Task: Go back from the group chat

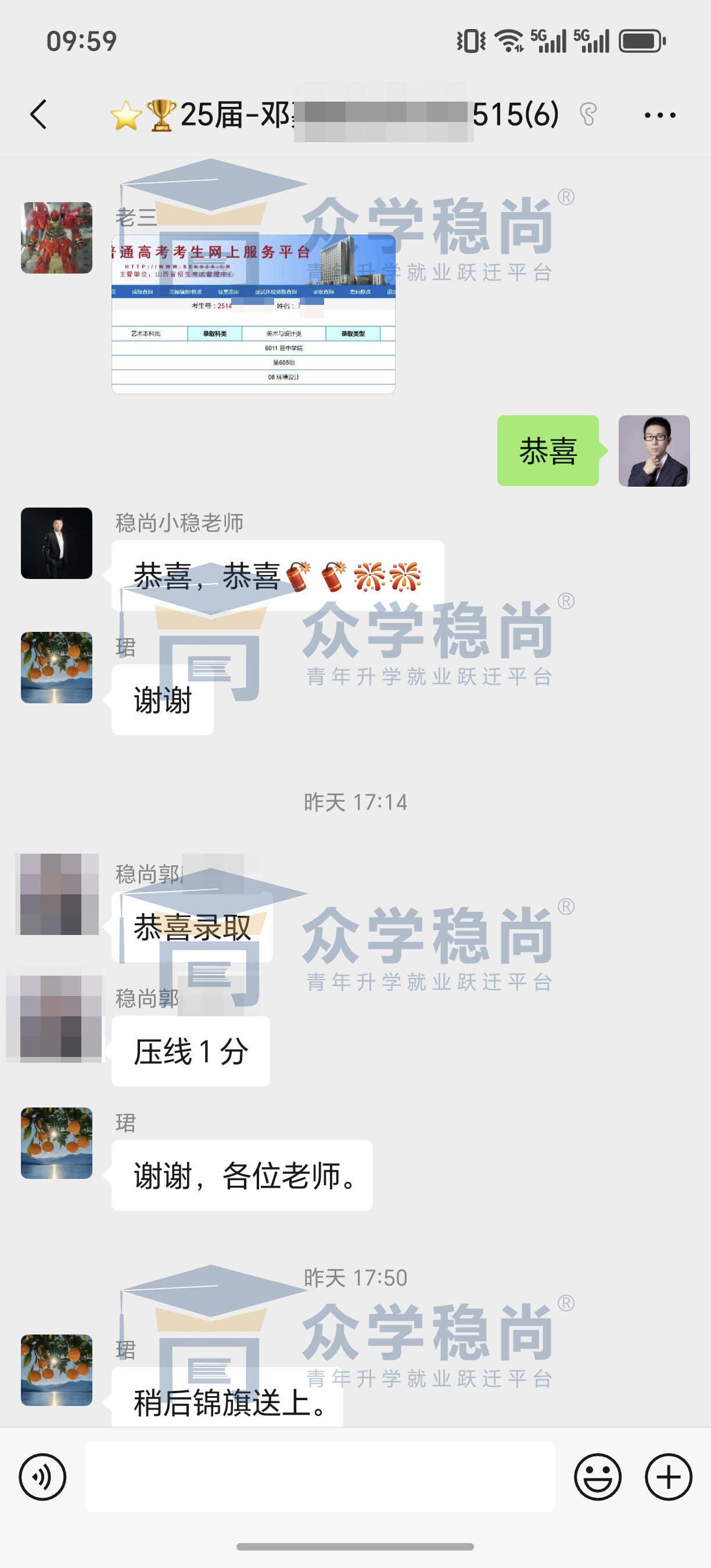Action: 38,114
